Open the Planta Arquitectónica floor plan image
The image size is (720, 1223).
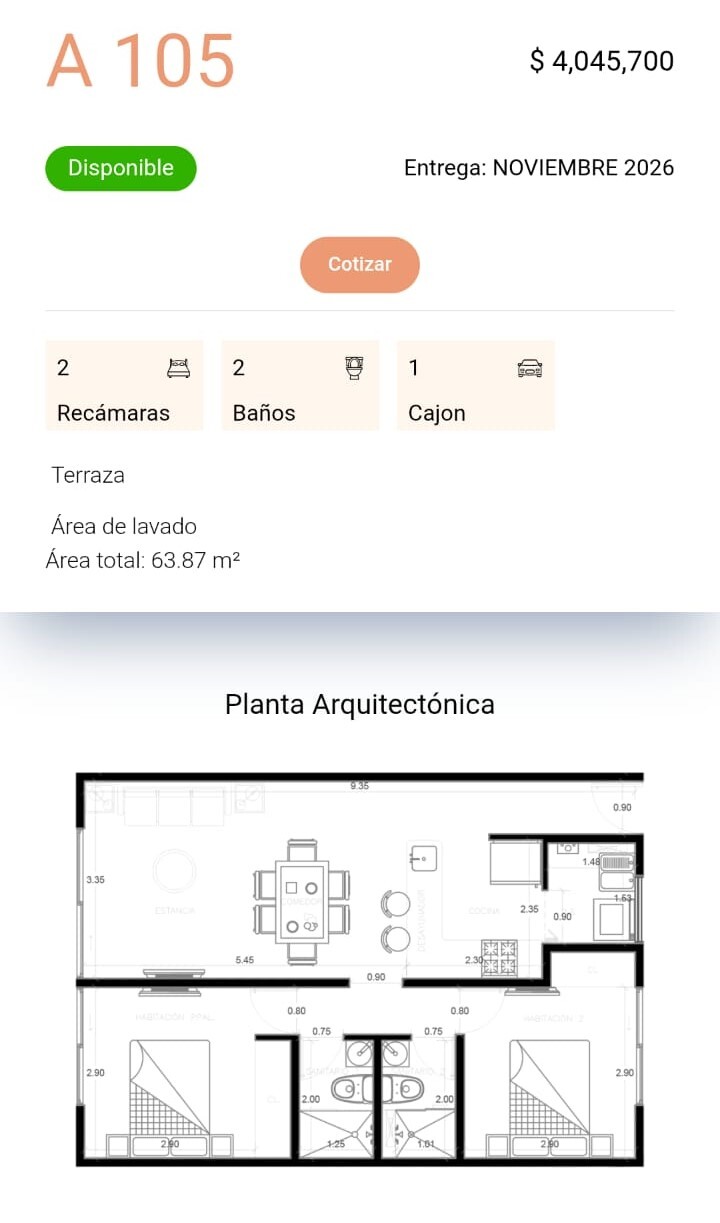coord(360,968)
